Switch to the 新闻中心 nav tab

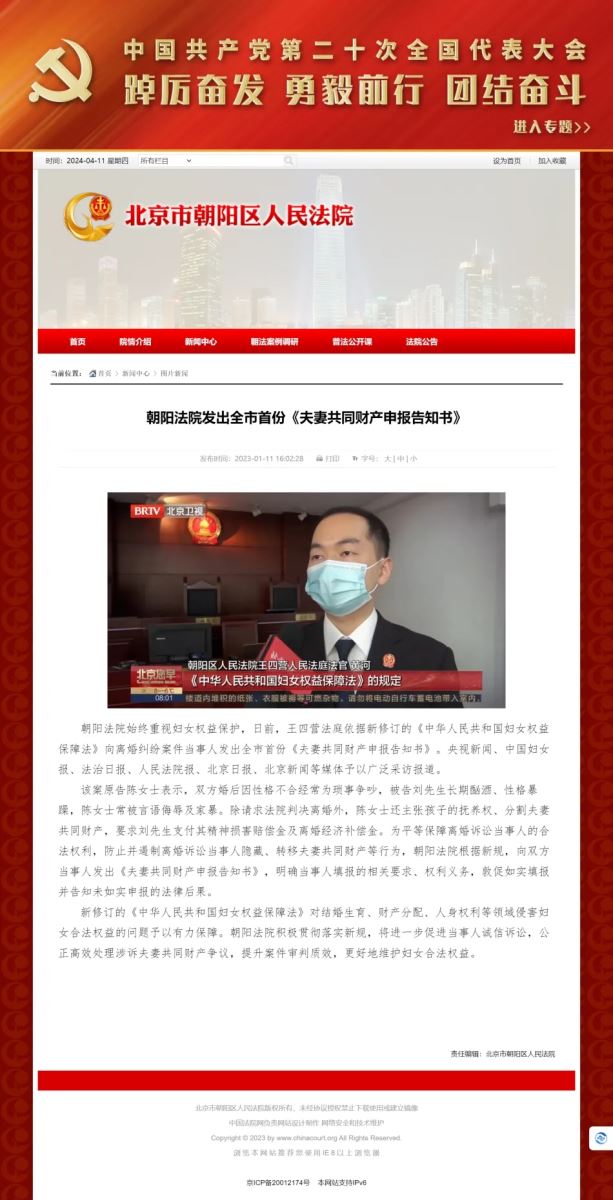click(x=200, y=341)
